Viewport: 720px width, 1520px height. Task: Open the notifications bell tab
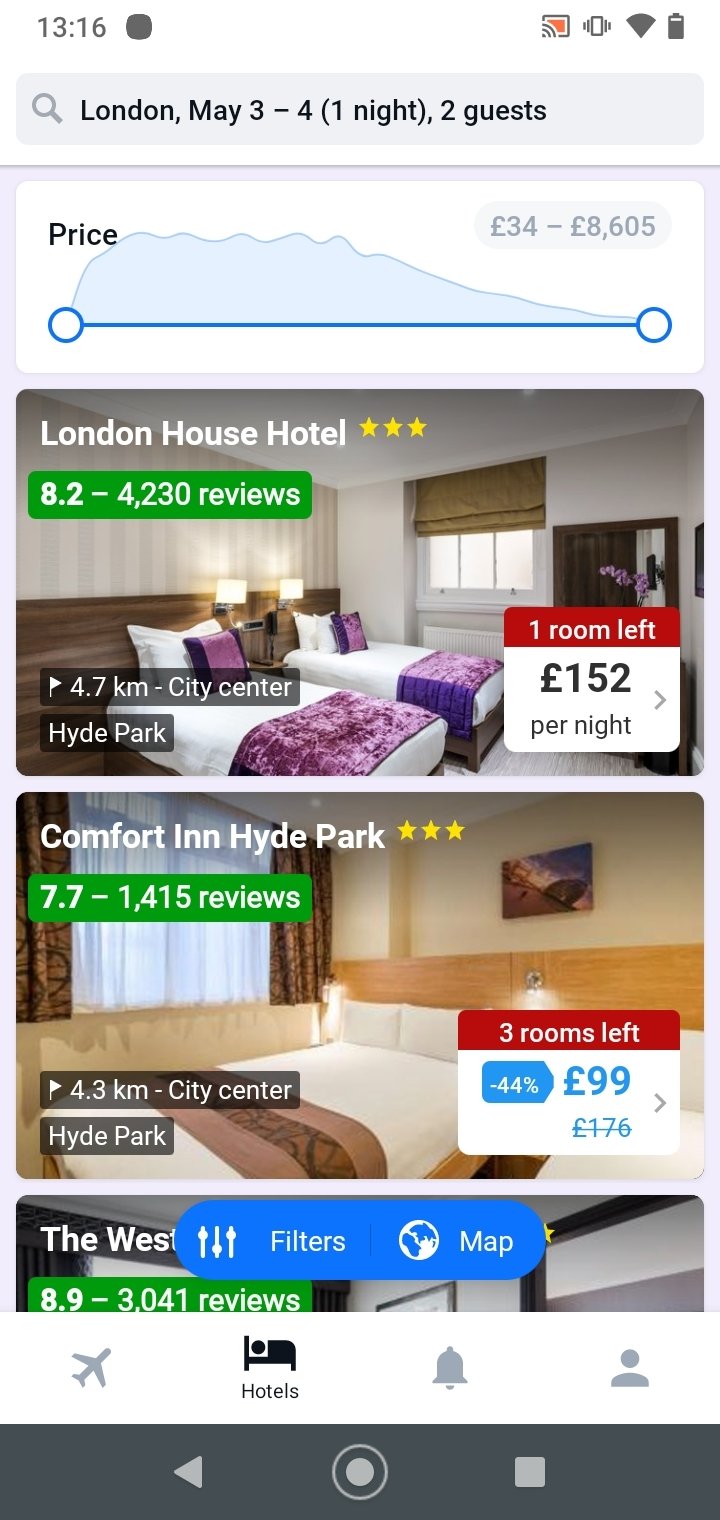click(x=450, y=1367)
